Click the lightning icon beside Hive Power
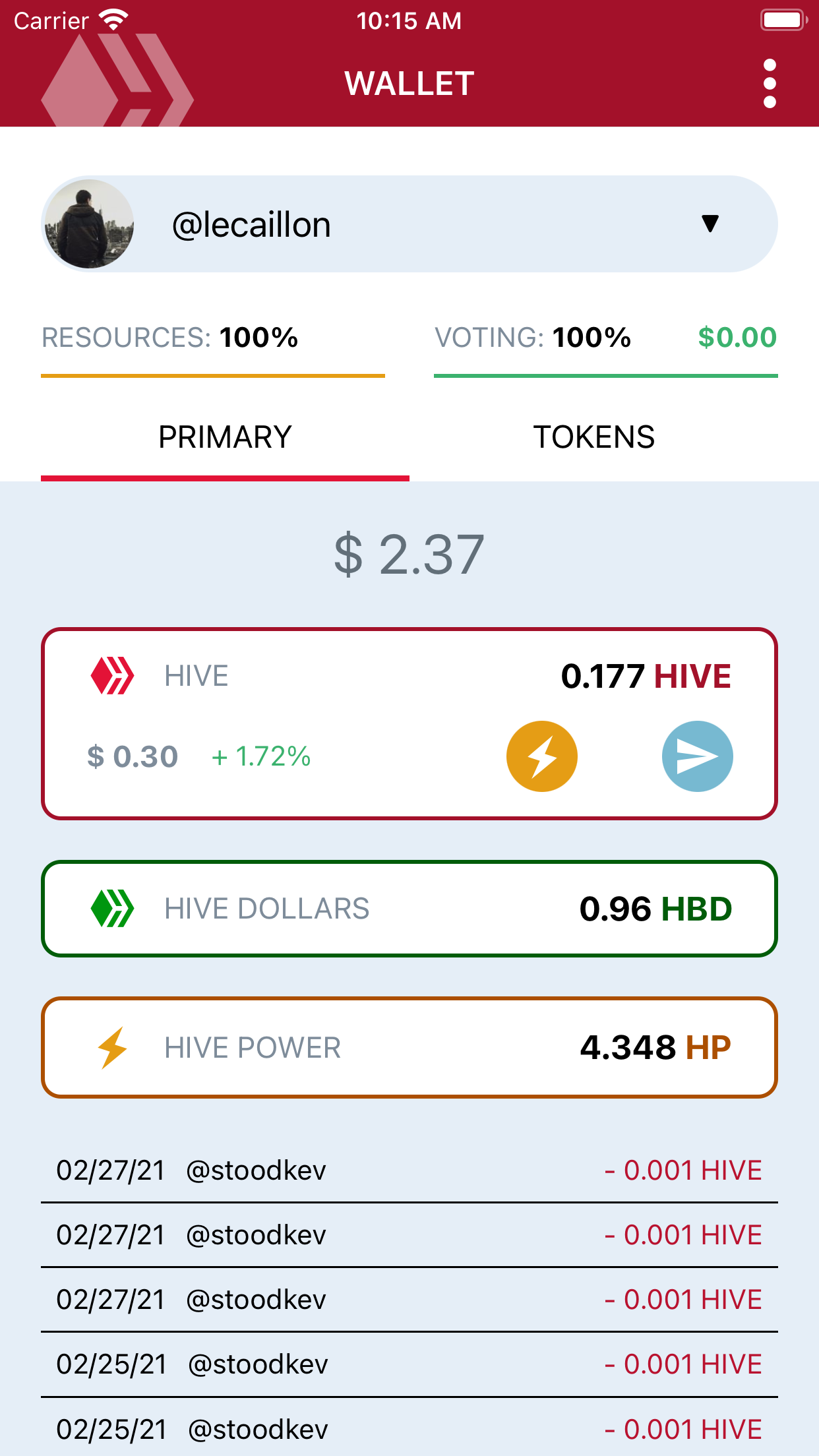This screenshot has height=1456, width=819. pyautogui.click(x=111, y=1047)
